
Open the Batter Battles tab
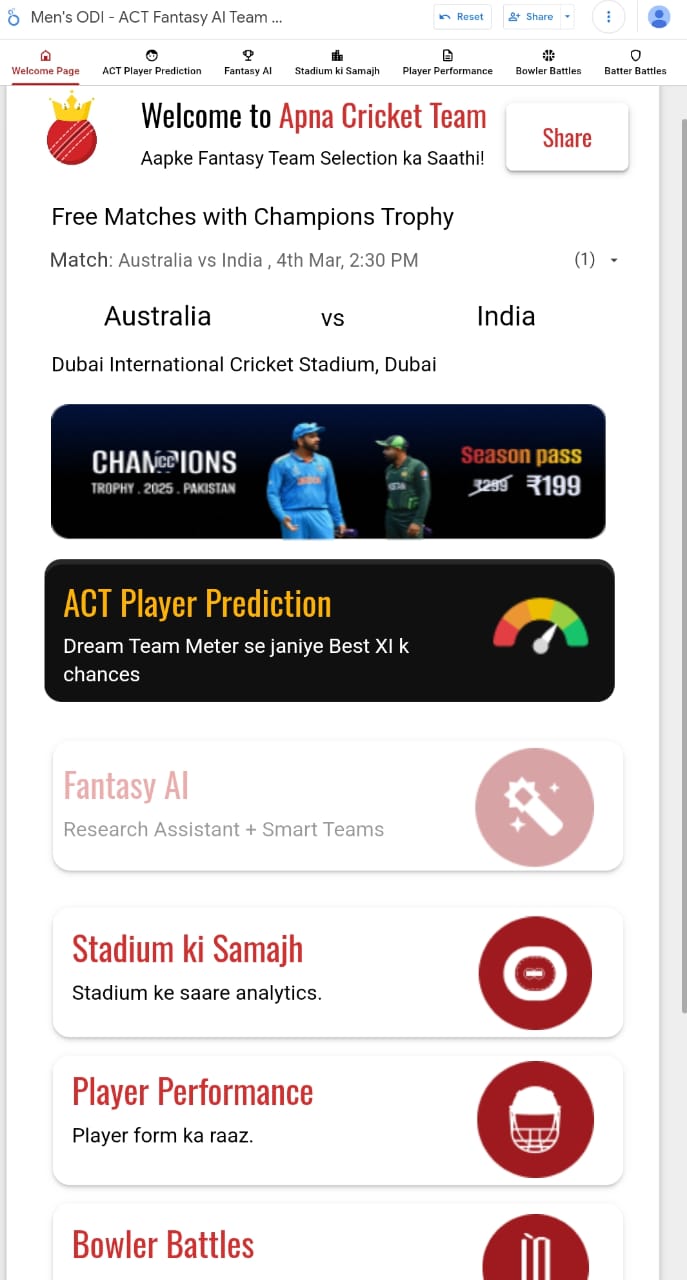click(635, 63)
